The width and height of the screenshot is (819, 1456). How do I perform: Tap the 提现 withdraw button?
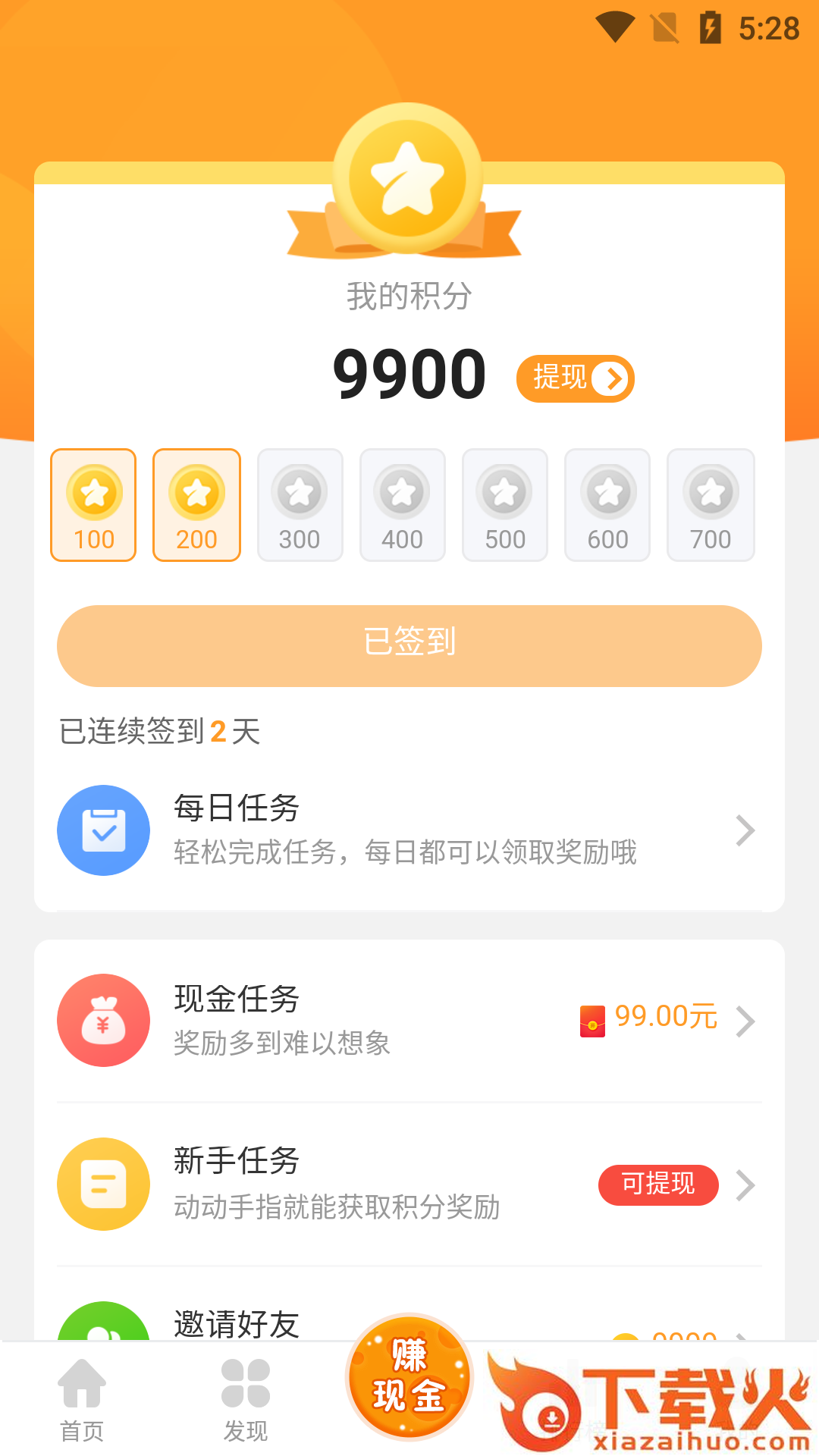tap(575, 378)
